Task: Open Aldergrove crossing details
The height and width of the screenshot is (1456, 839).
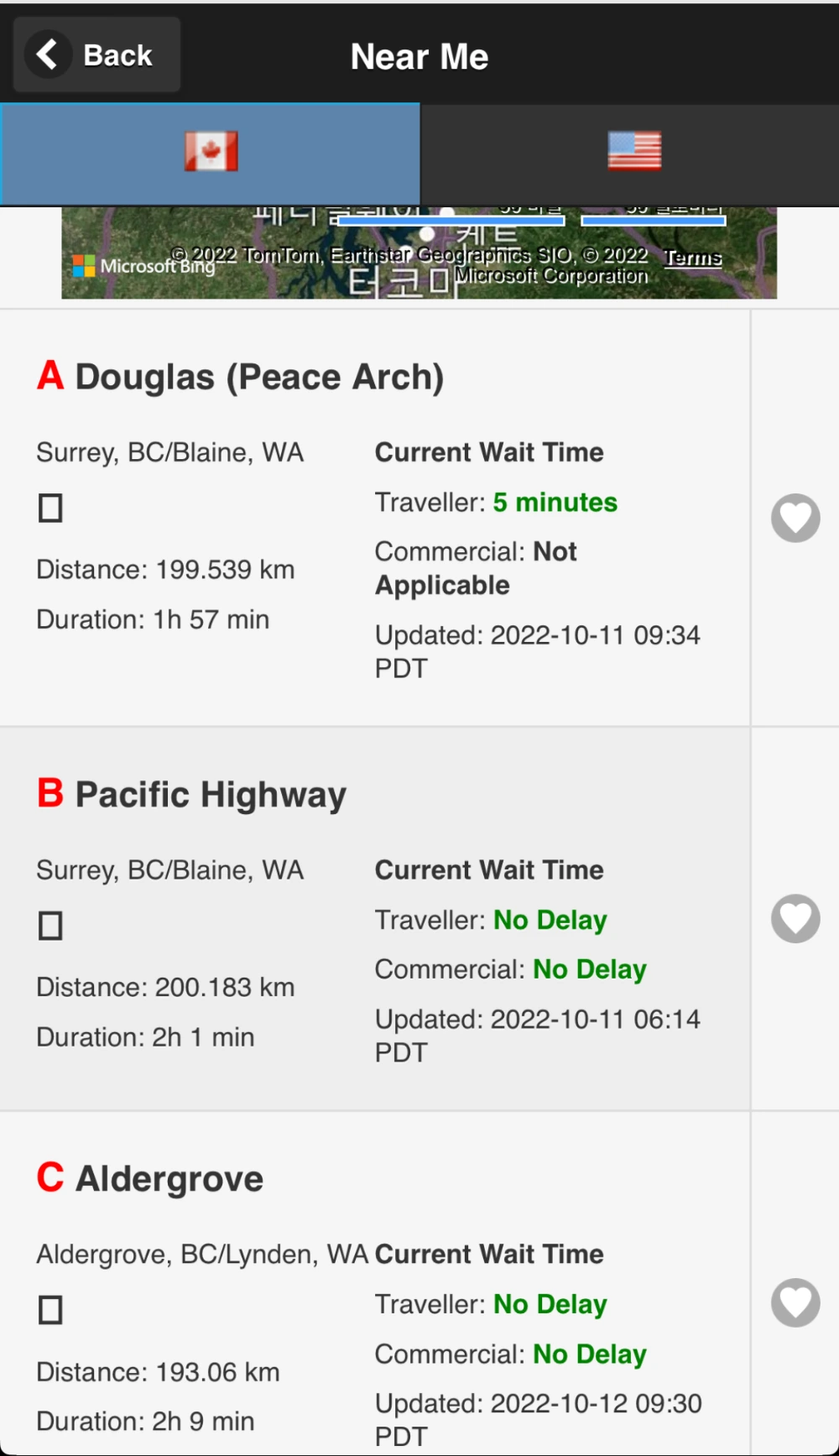Action: click(x=169, y=1179)
